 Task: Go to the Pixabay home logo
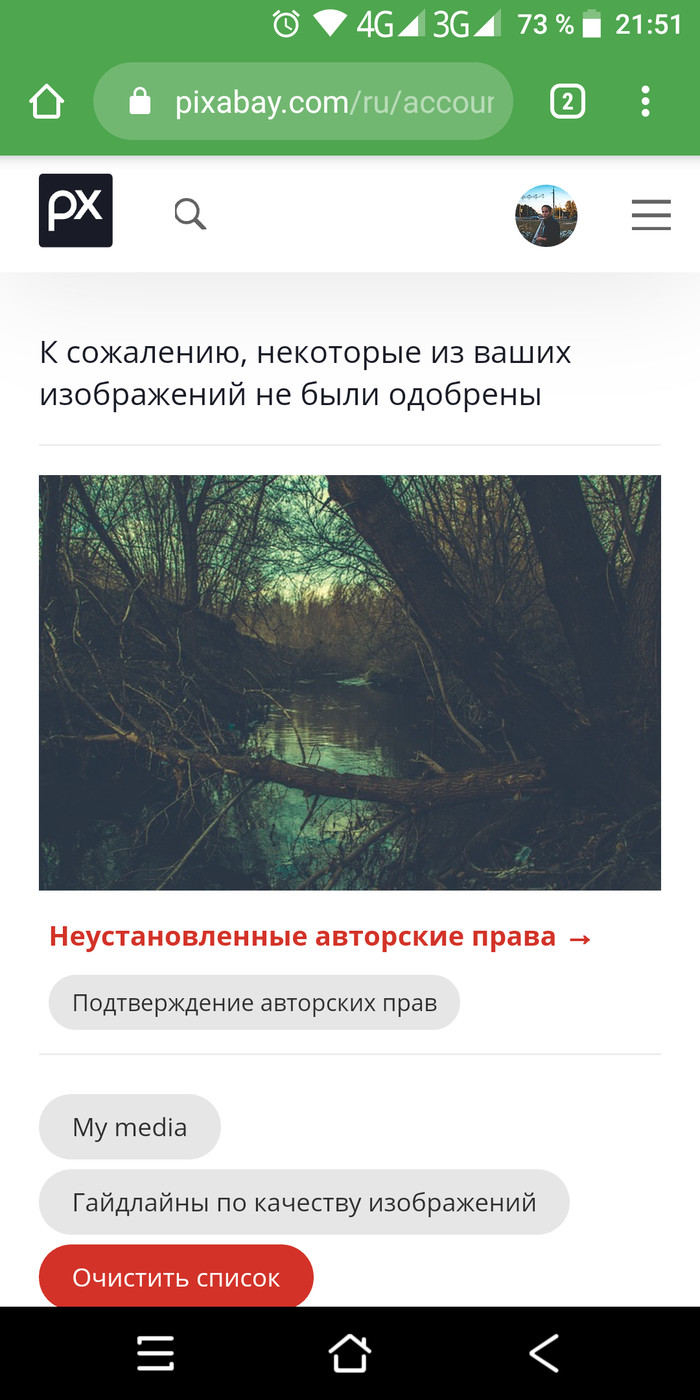coord(76,211)
